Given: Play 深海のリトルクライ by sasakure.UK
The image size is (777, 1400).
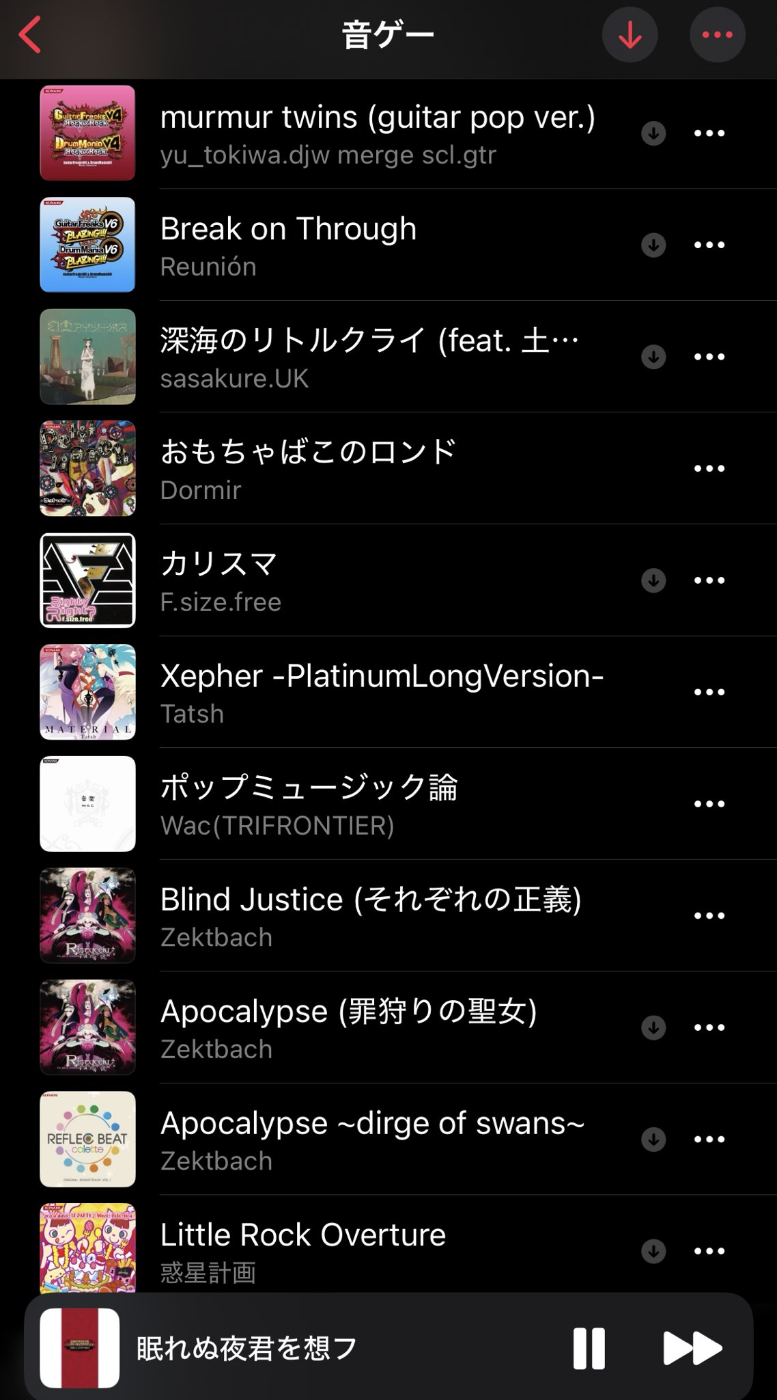Looking at the screenshot, I should tap(369, 357).
